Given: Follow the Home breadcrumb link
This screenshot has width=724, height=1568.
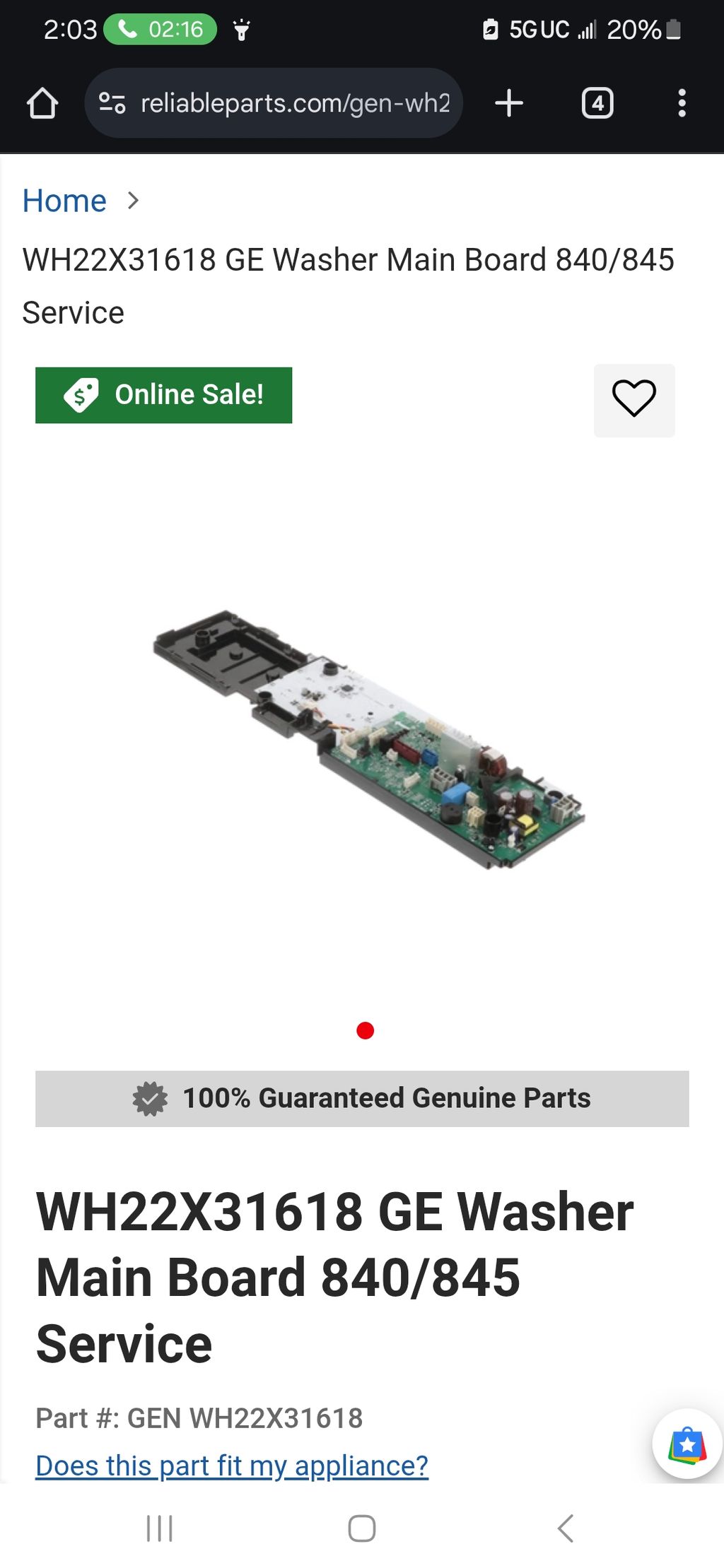Looking at the screenshot, I should tap(64, 201).
